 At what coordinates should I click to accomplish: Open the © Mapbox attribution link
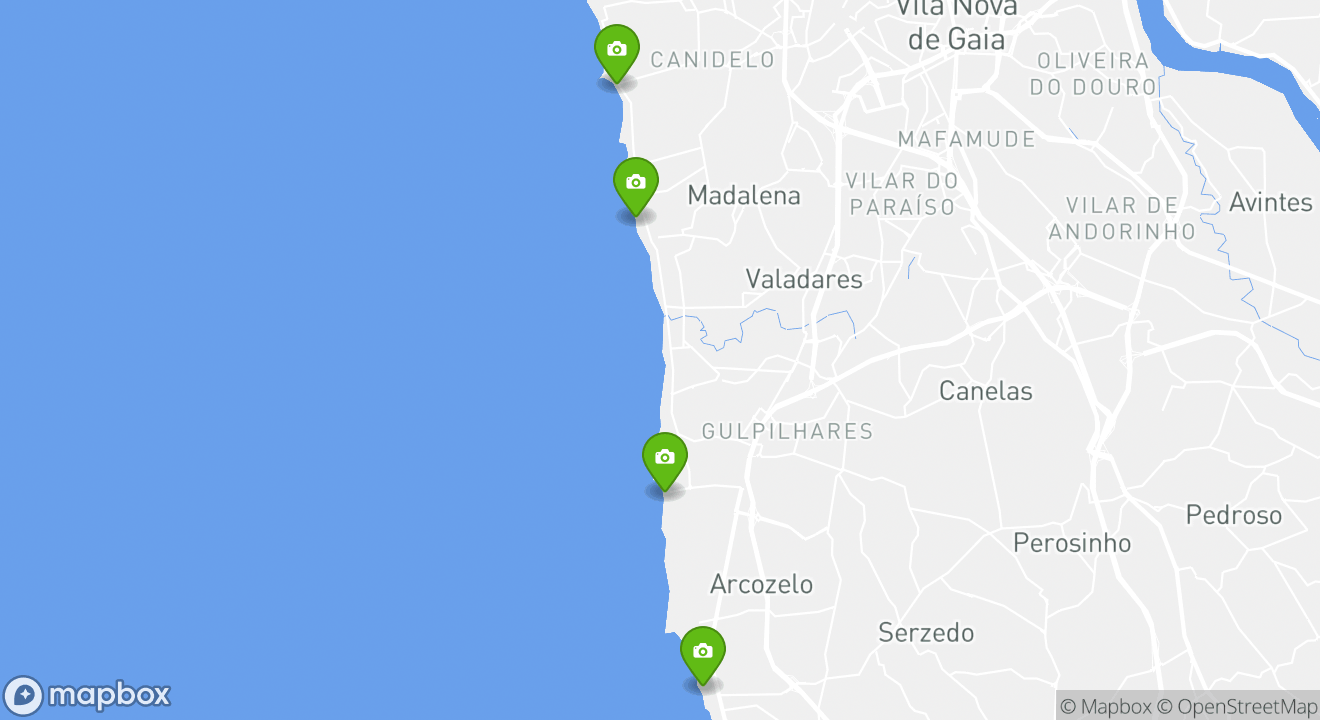point(1105,707)
